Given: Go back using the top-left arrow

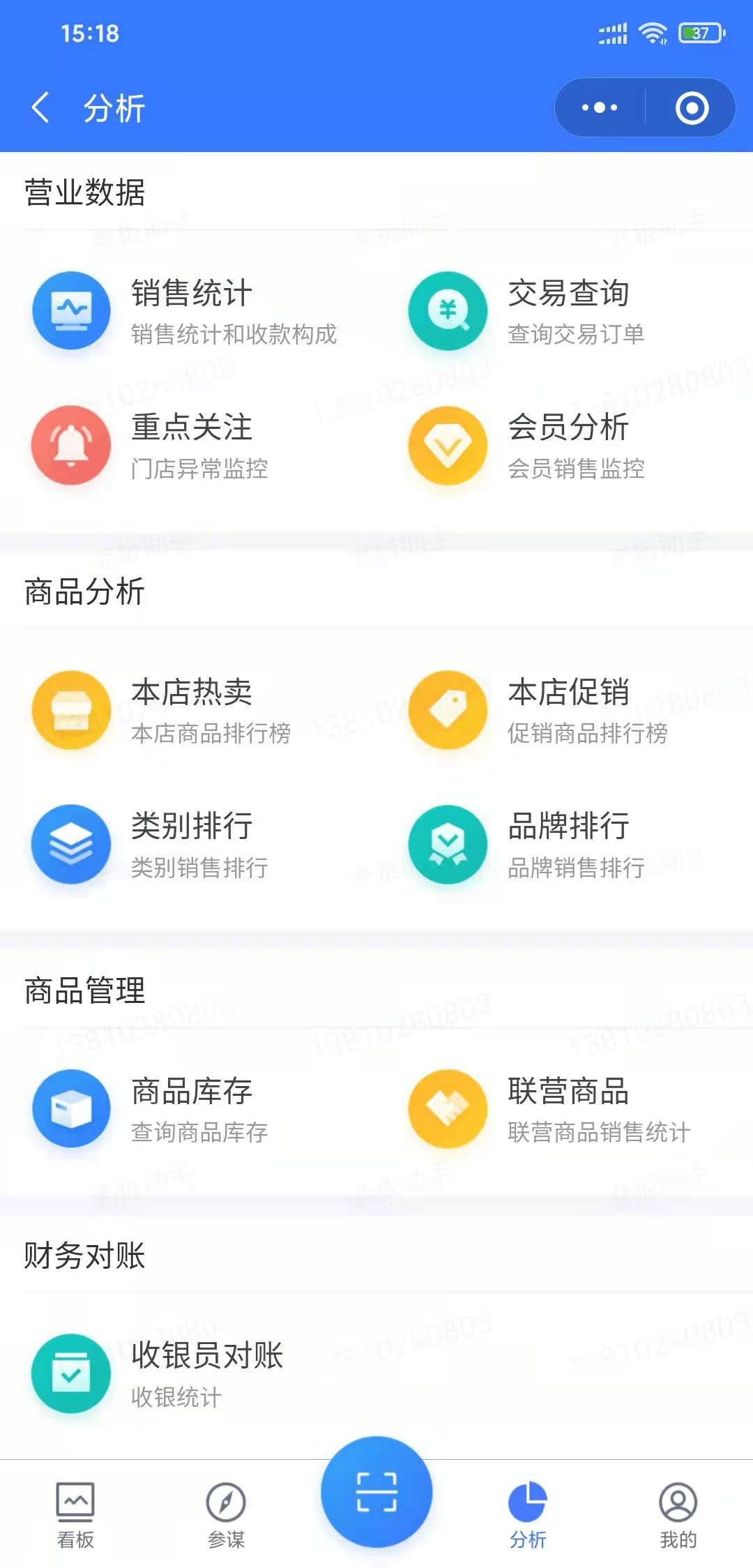Looking at the screenshot, I should pyautogui.click(x=41, y=108).
